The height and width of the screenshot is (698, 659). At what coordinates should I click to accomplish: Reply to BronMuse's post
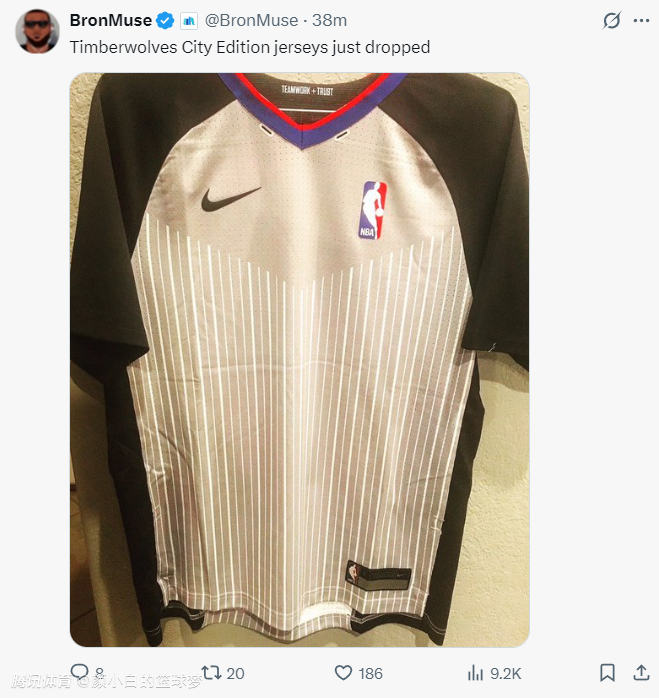pos(80,672)
